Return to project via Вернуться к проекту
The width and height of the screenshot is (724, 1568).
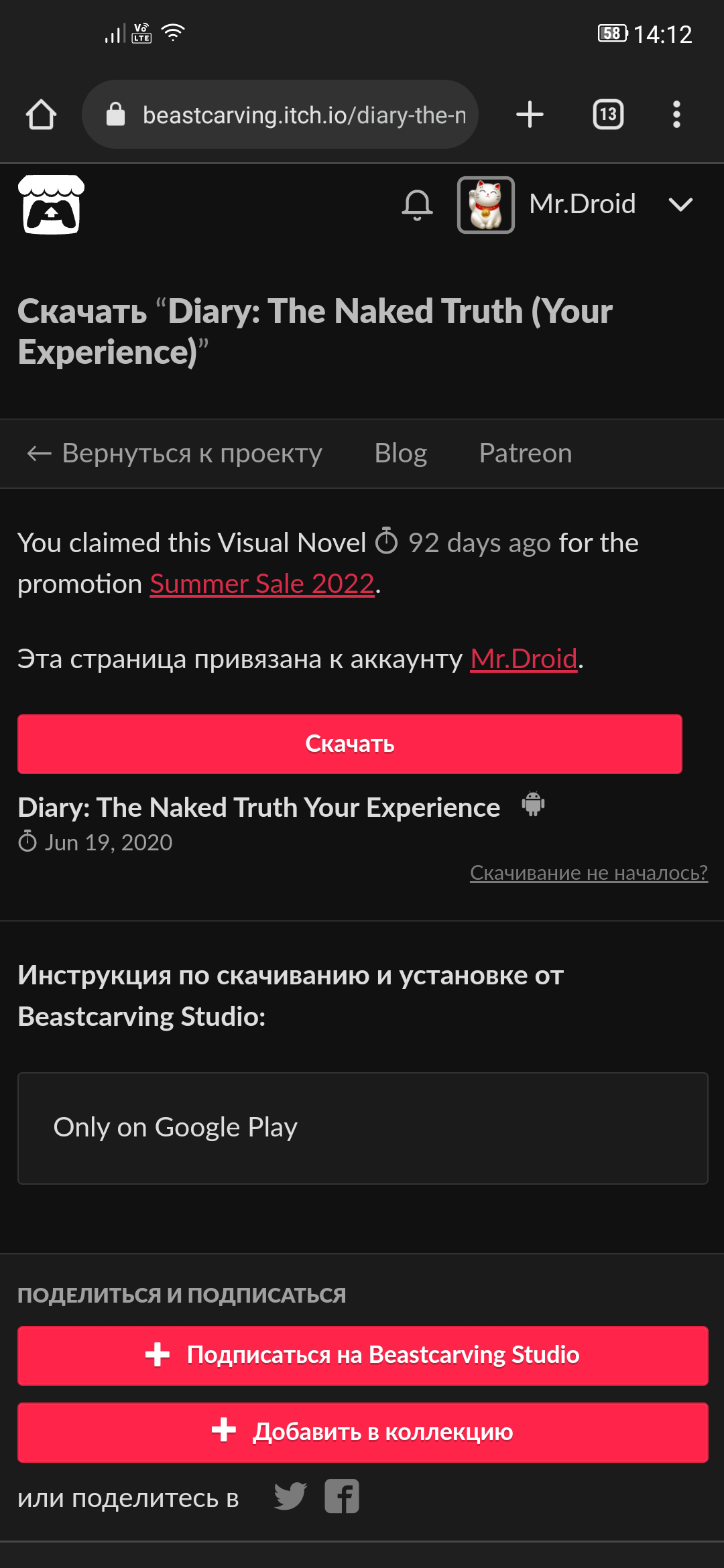[174, 454]
